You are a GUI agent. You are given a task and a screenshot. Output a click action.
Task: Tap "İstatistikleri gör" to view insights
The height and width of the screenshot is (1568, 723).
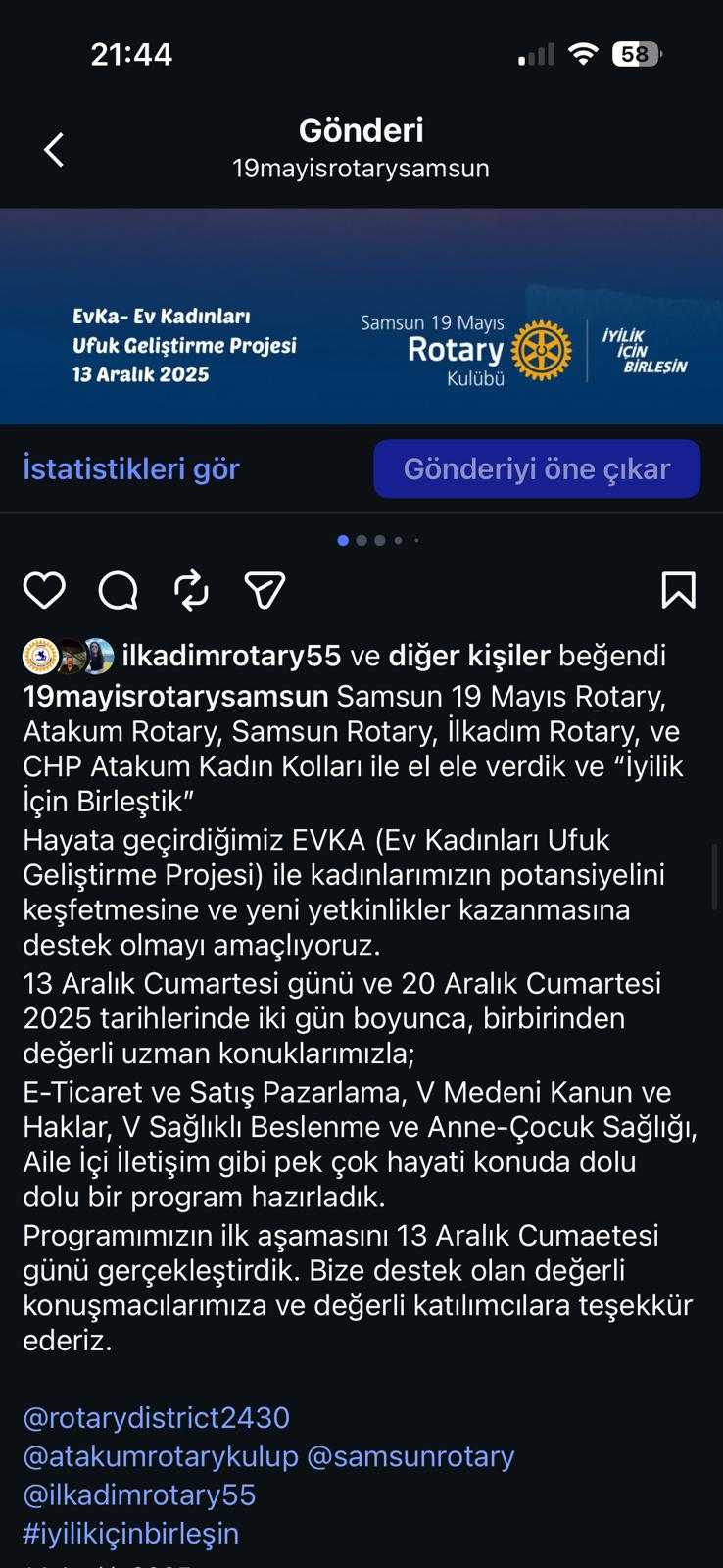pyautogui.click(x=131, y=468)
